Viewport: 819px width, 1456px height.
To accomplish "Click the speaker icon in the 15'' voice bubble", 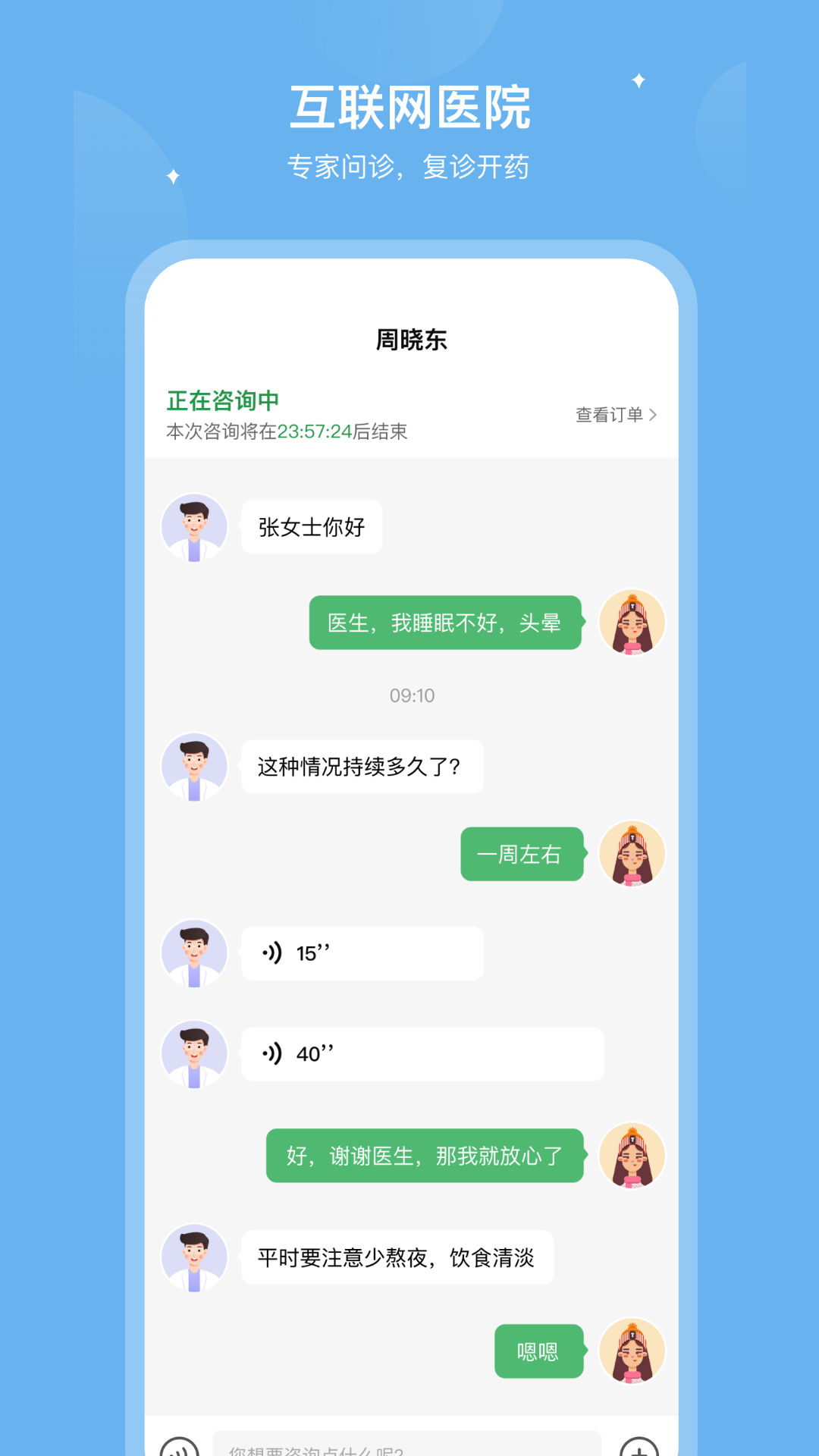I will 271,953.
